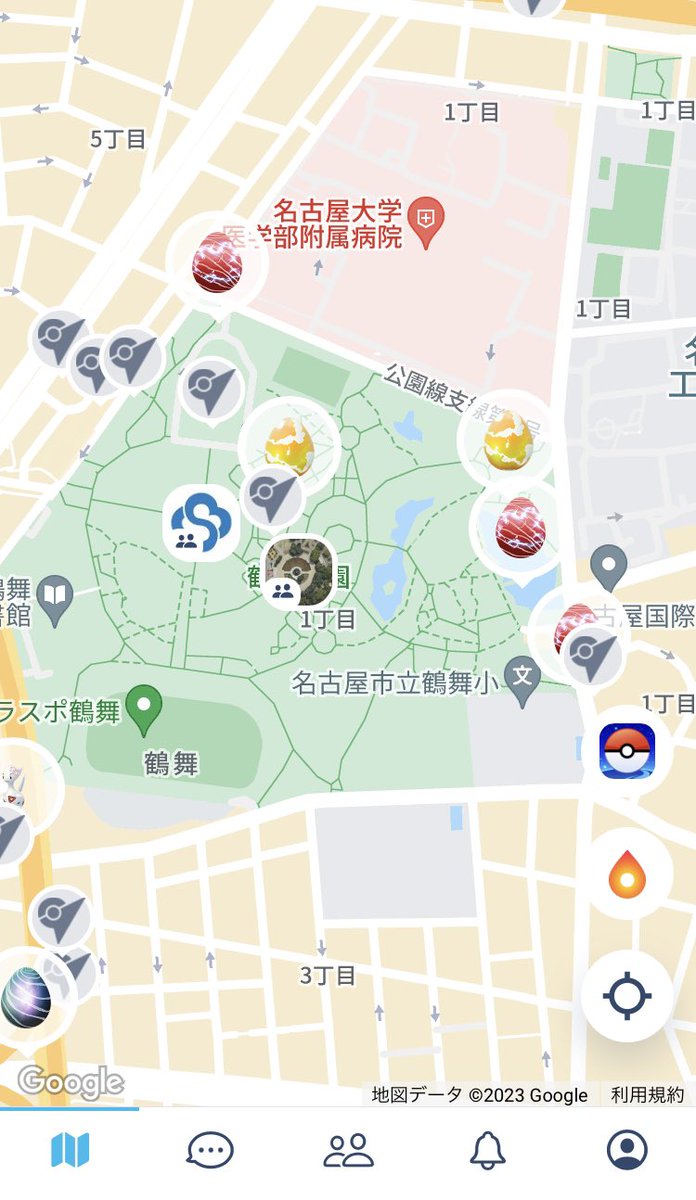Open the Pokémon GO Poké Ball button
Screen dimensions: 696x1200
point(627,750)
